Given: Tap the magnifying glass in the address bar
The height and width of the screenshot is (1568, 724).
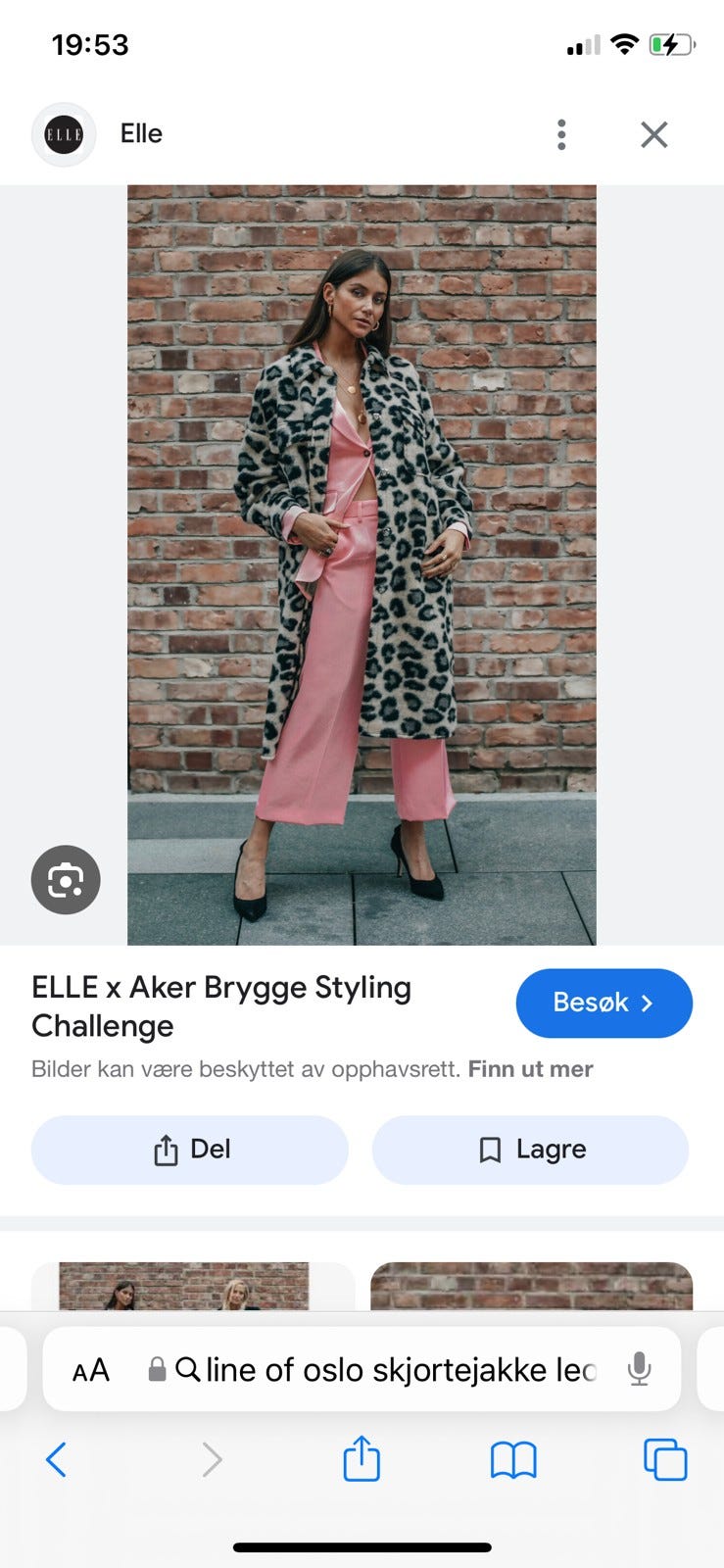Looking at the screenshot, I should (189, 1369).
